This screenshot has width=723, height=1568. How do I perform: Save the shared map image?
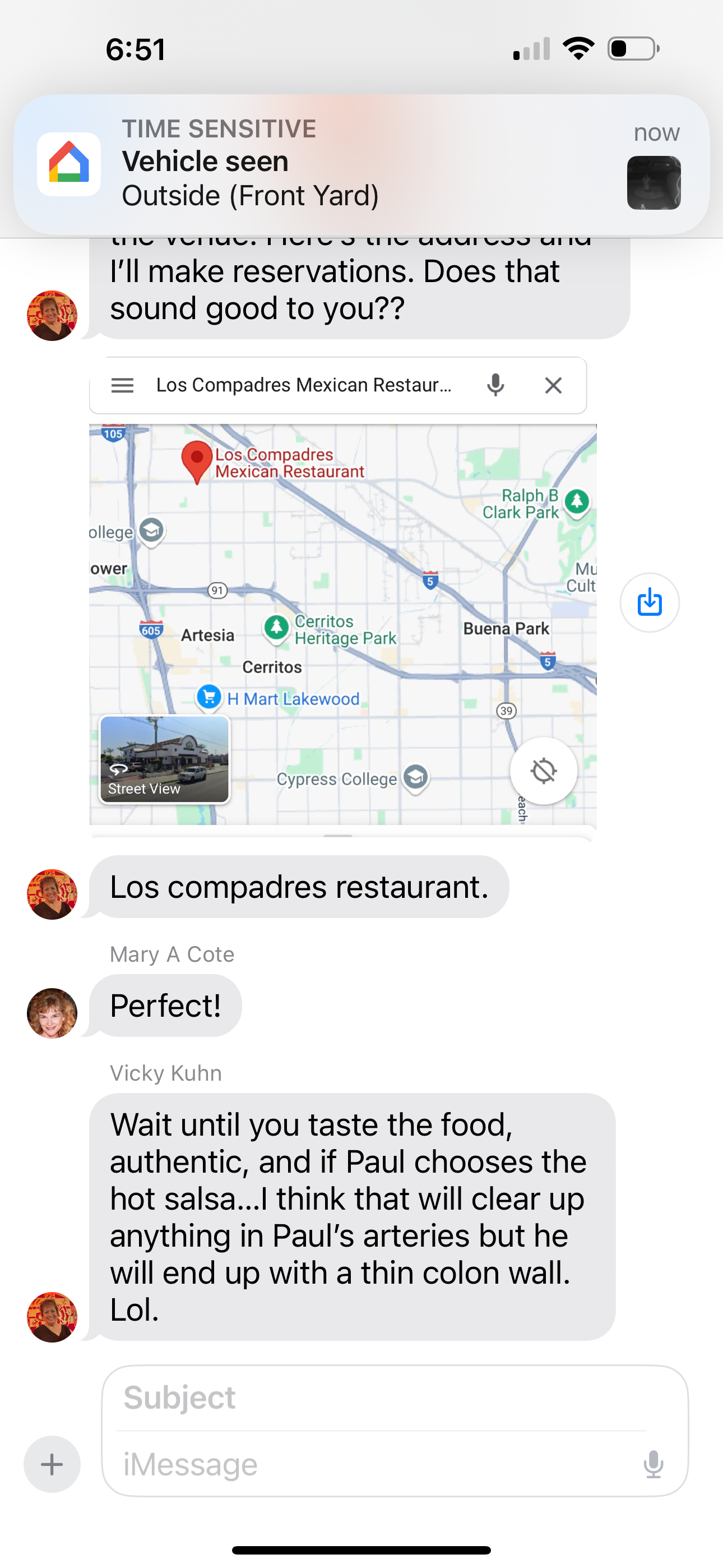pyautogui.click(x=650, y=603)
